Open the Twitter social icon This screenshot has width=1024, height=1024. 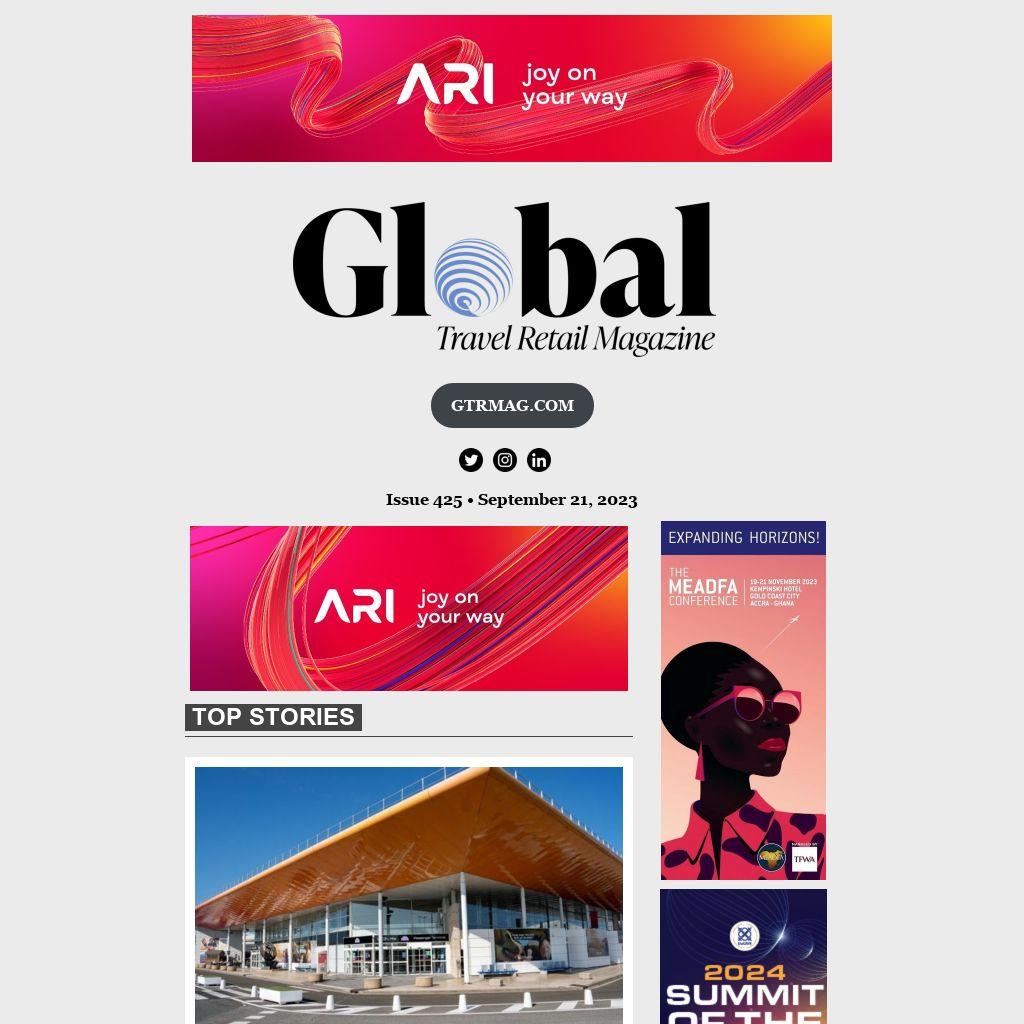[471, 460]
